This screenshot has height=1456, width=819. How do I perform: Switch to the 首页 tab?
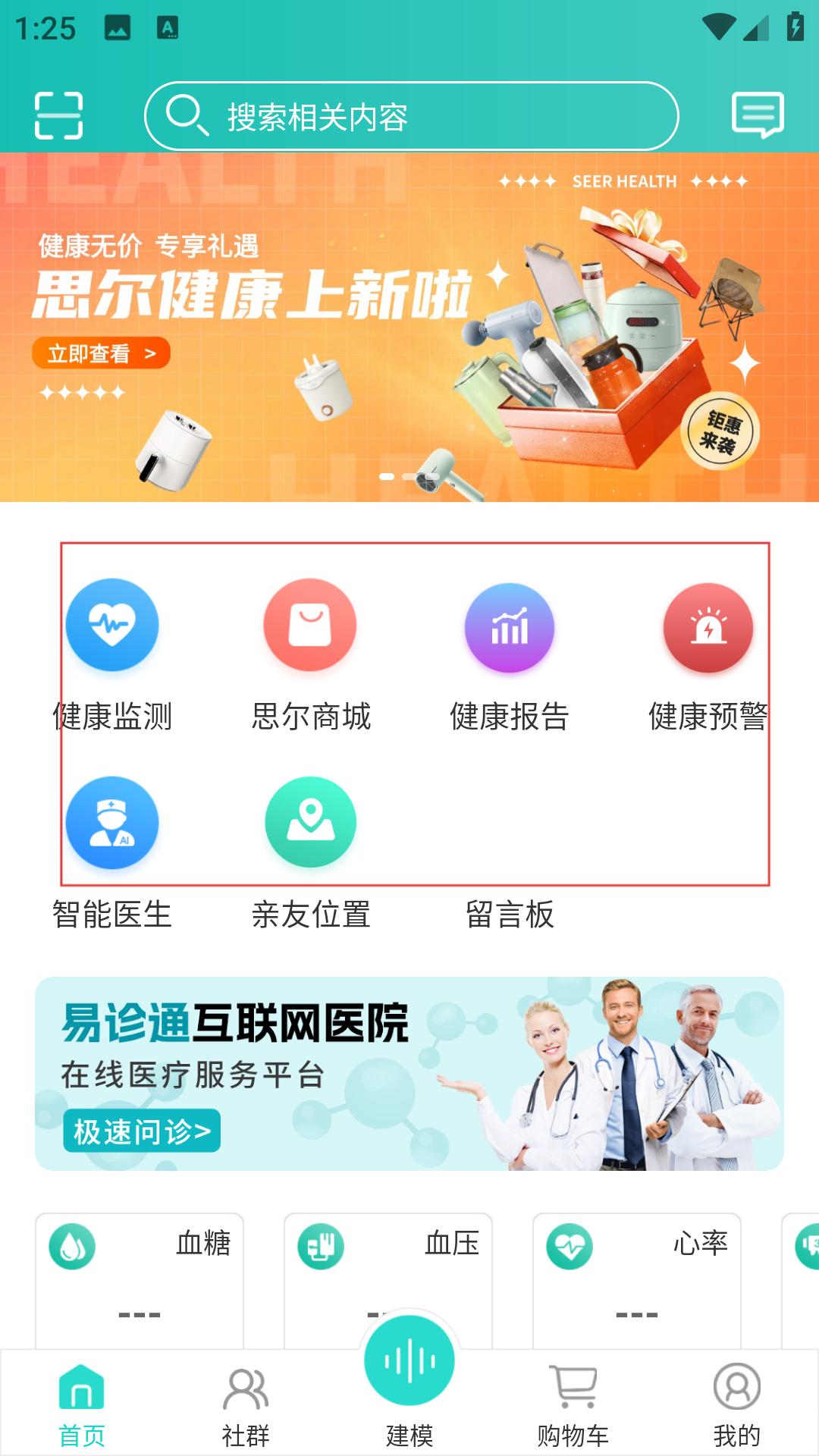click(x=82, y=1404)
